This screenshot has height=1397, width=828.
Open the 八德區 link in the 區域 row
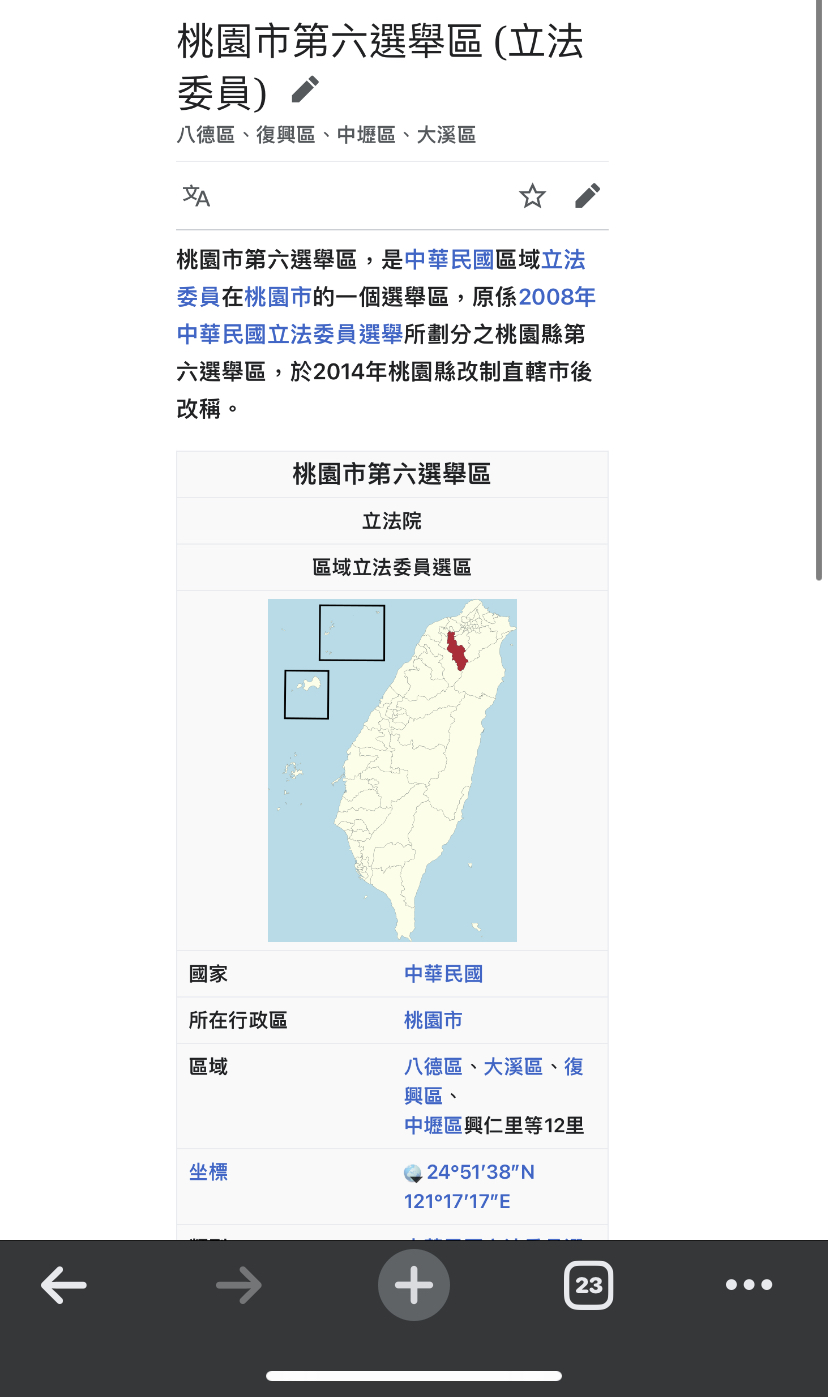click(x=433, y=1067)
